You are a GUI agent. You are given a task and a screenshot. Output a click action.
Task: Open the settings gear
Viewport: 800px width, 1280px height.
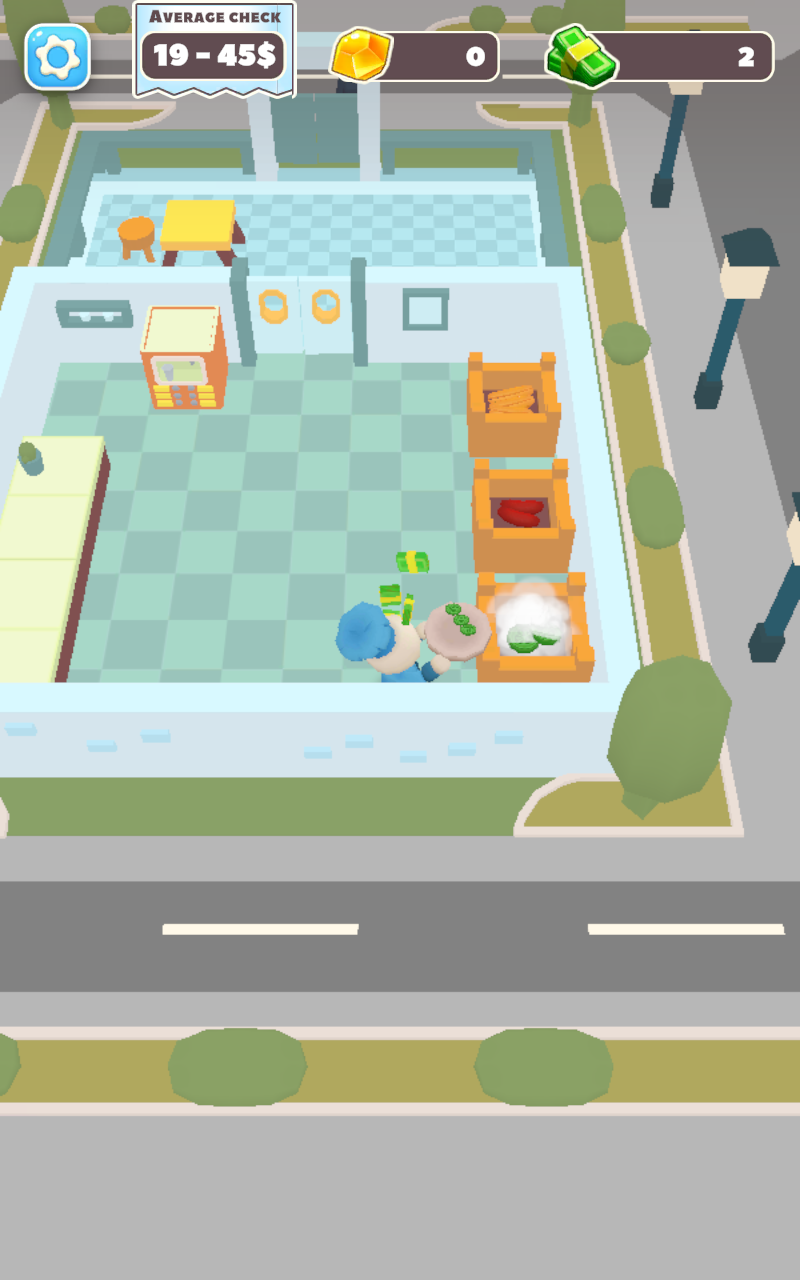point(57,57)
